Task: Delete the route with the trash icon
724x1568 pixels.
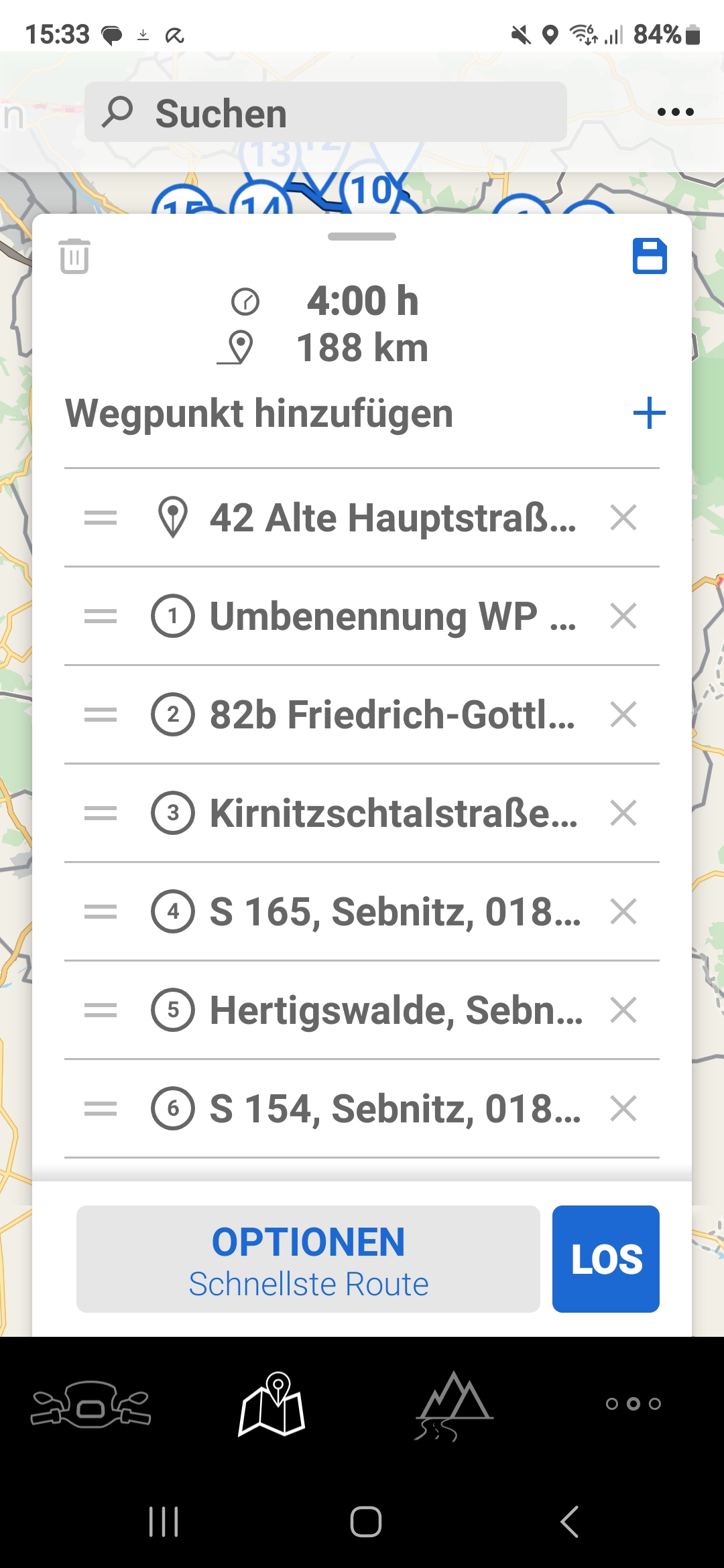Action: (x=74, y=256)
